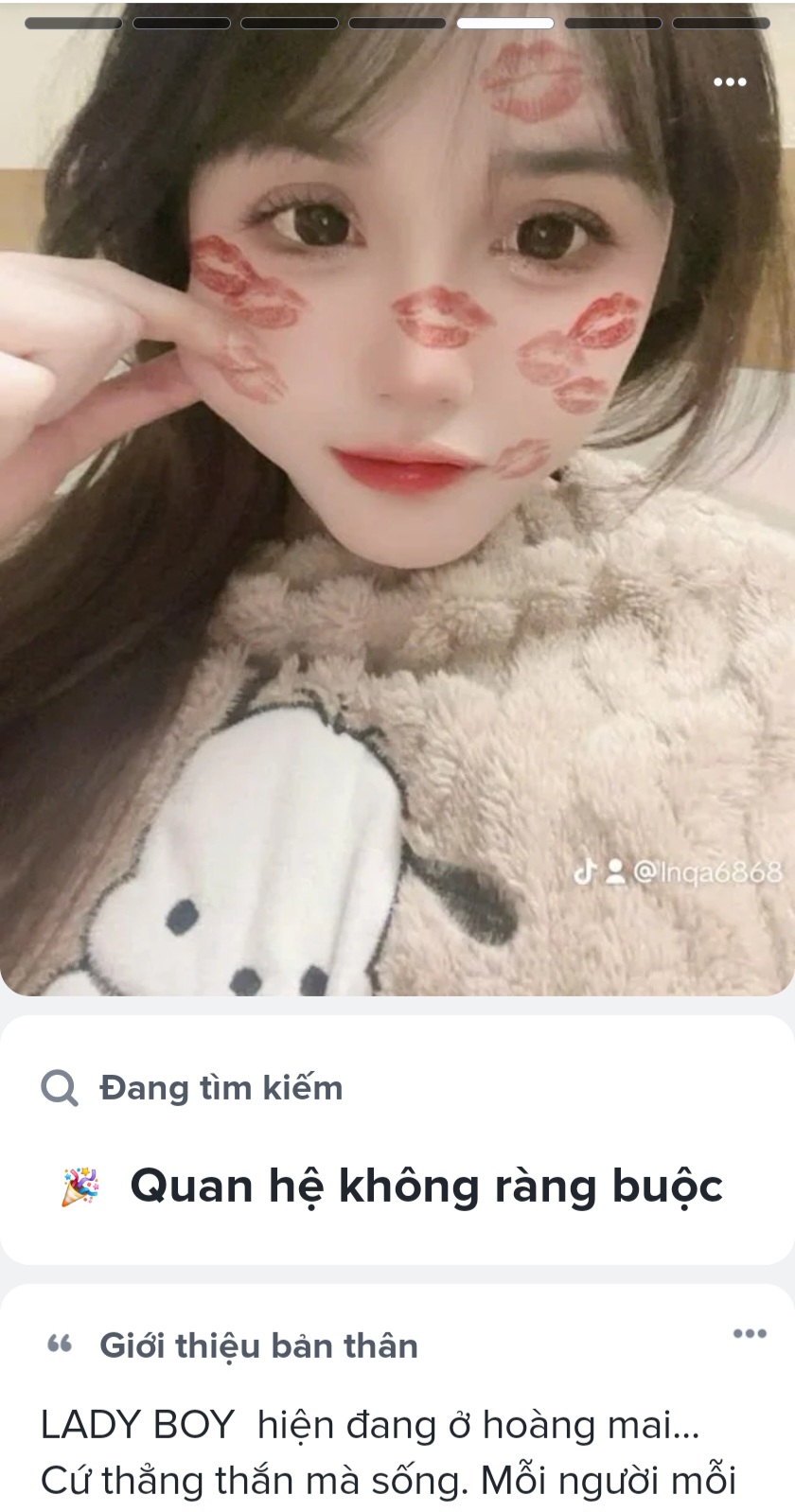Jump to the first photo indicator segment
The height and width of the screenshot is (1512, 795).
pos(73,23)
